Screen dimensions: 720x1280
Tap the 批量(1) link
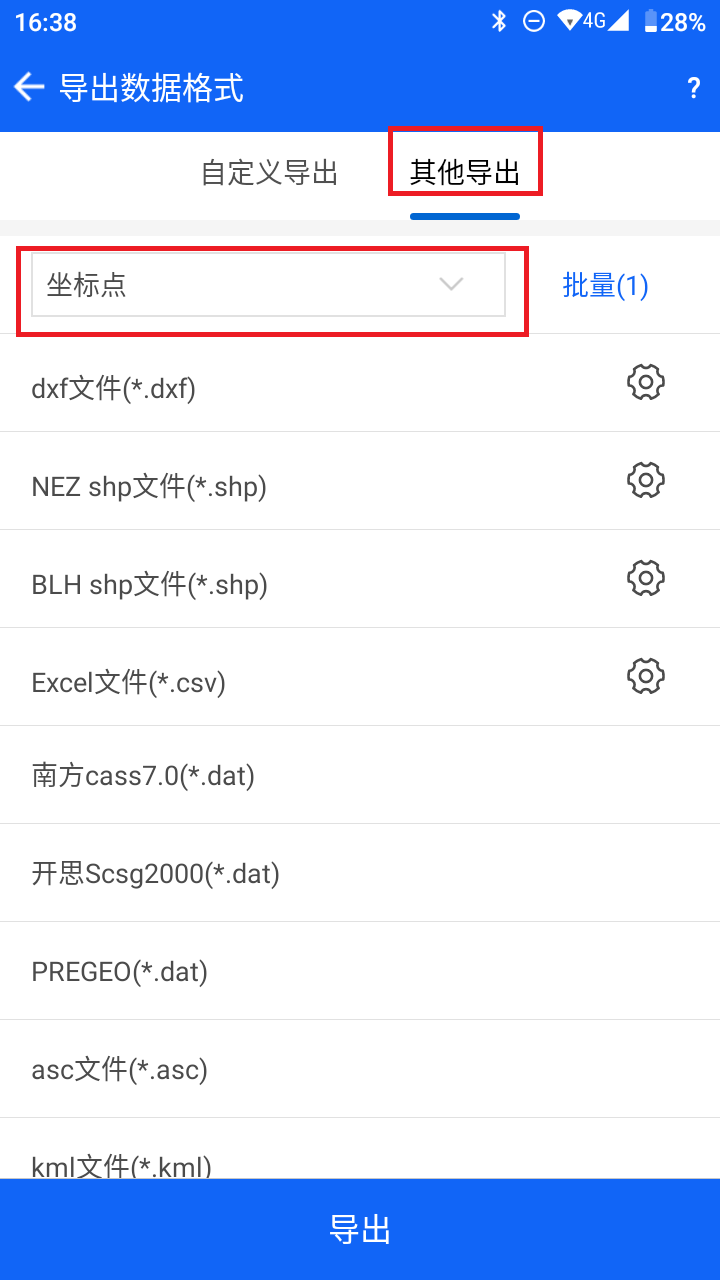coord(605,286)
